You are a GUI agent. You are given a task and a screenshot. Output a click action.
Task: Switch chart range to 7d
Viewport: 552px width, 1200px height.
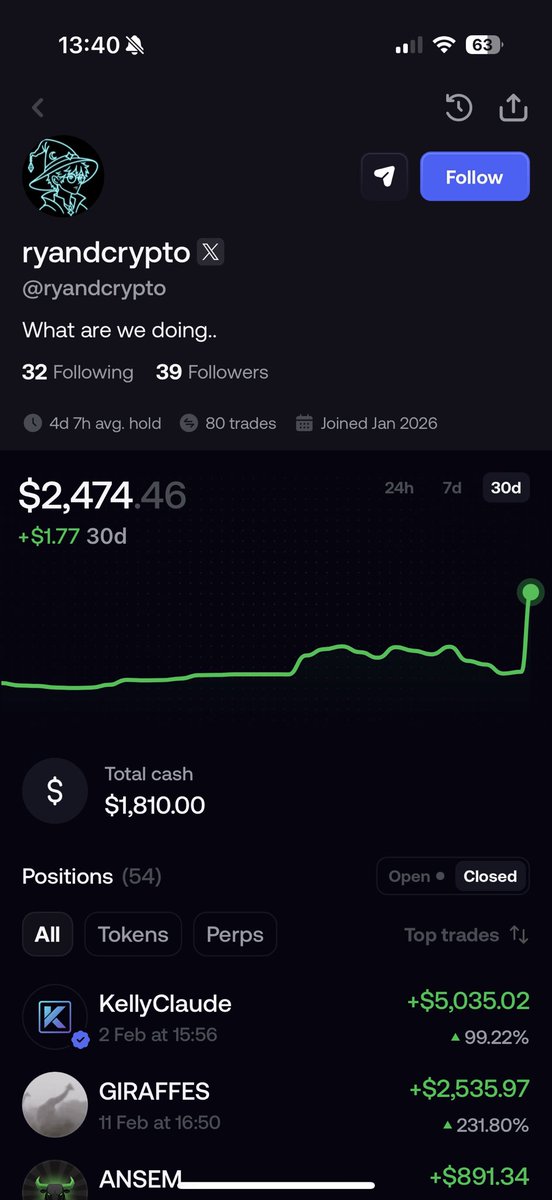452,488
